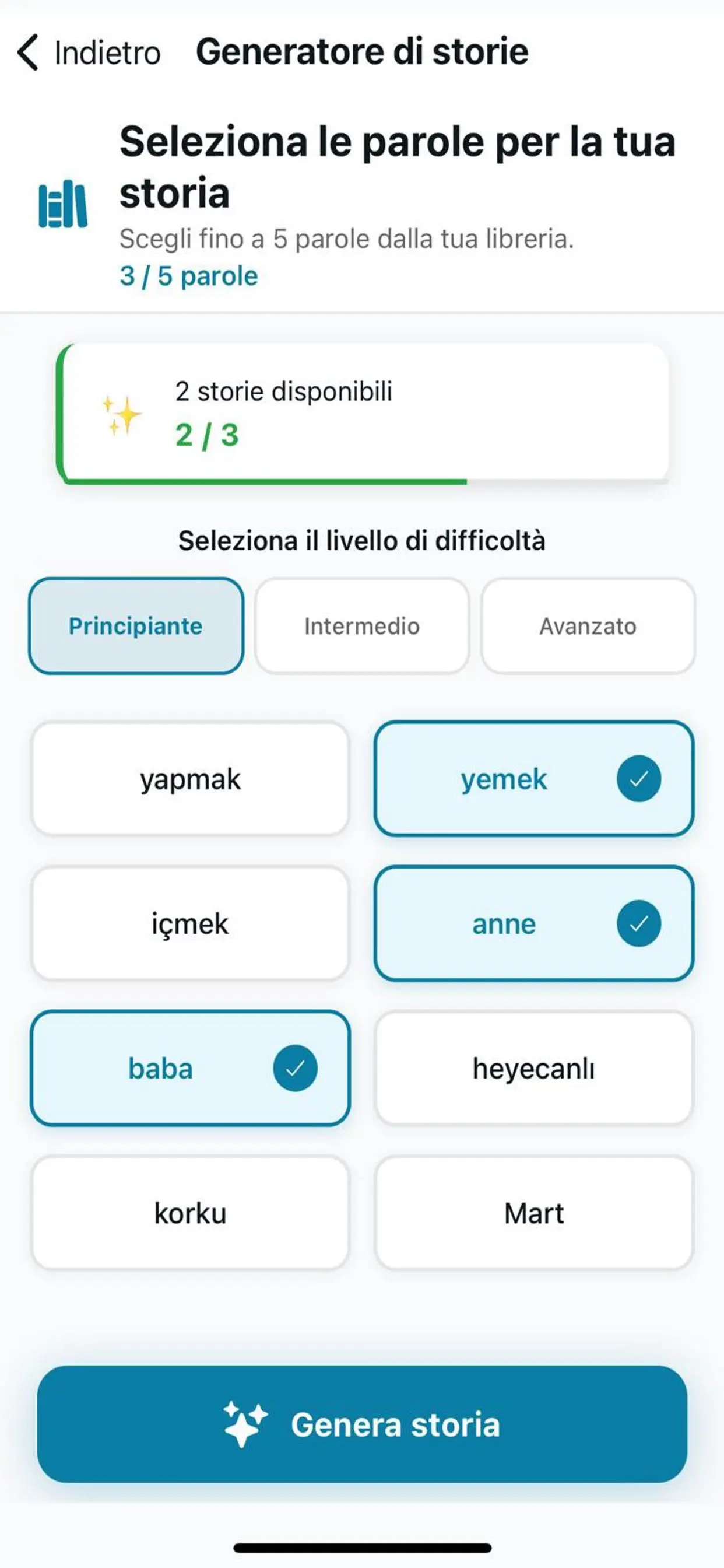Select the Principiante difficulty level
724x1568 pixels.
point(136,625)
